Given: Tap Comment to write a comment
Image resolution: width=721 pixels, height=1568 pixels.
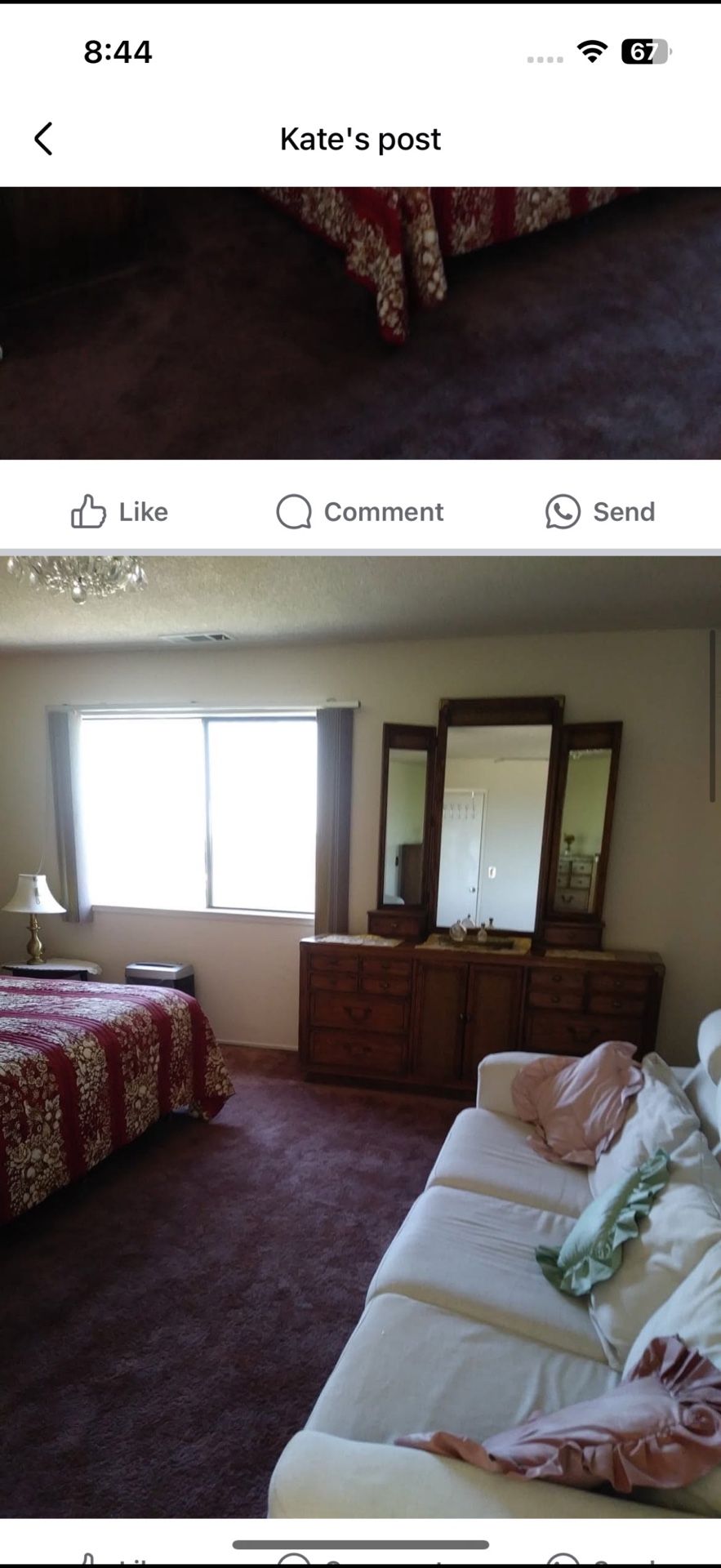Looking at the screenshot, I should [383, 511].
